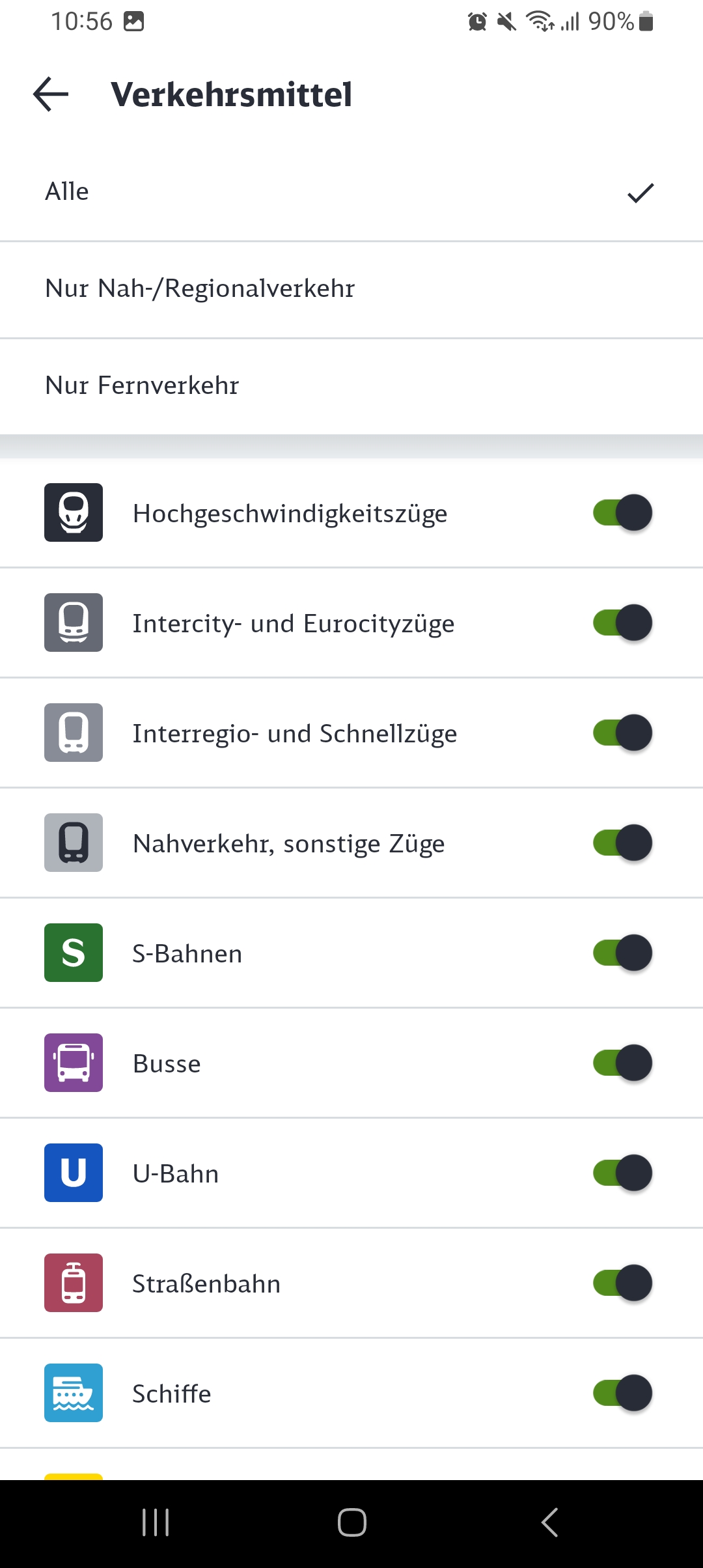This screenshot has height=1568, width=703.
Task: Disable the Hochgeschwindigkeitszüge toggle
Action: click(x=622, y=513)
